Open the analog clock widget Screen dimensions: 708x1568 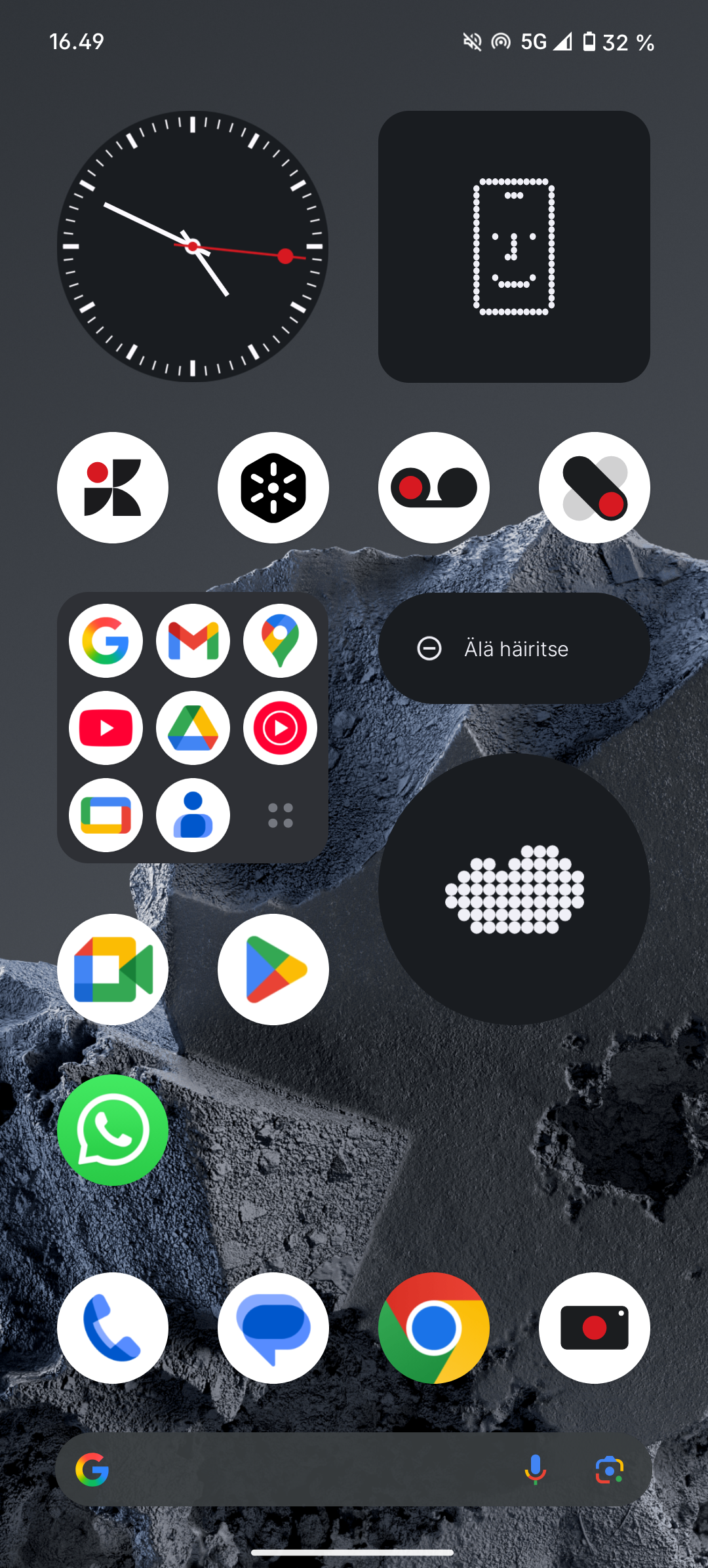pyautogui.click(x=193, y=246)
